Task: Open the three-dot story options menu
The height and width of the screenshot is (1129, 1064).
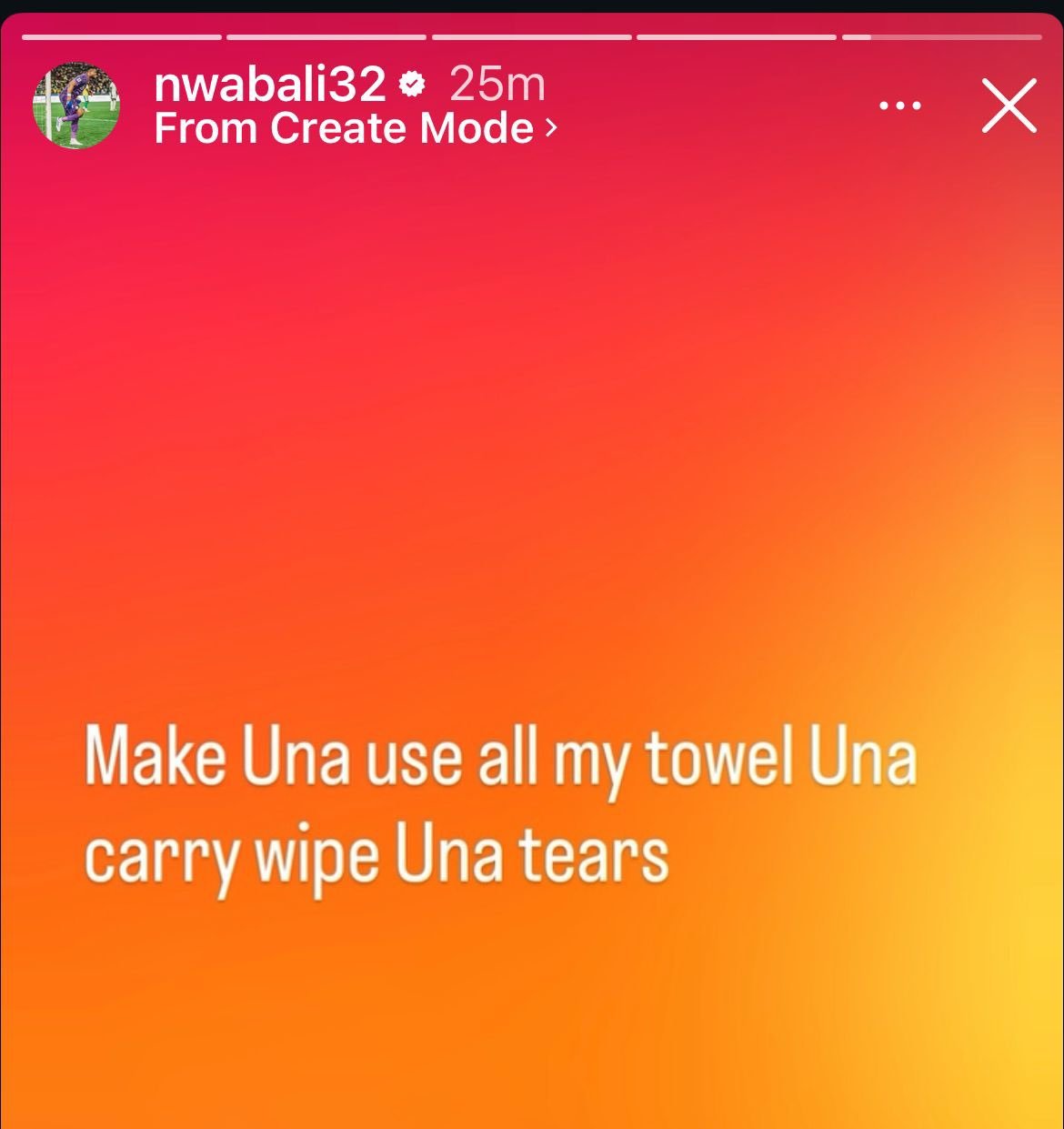Action: click(900, 106)
